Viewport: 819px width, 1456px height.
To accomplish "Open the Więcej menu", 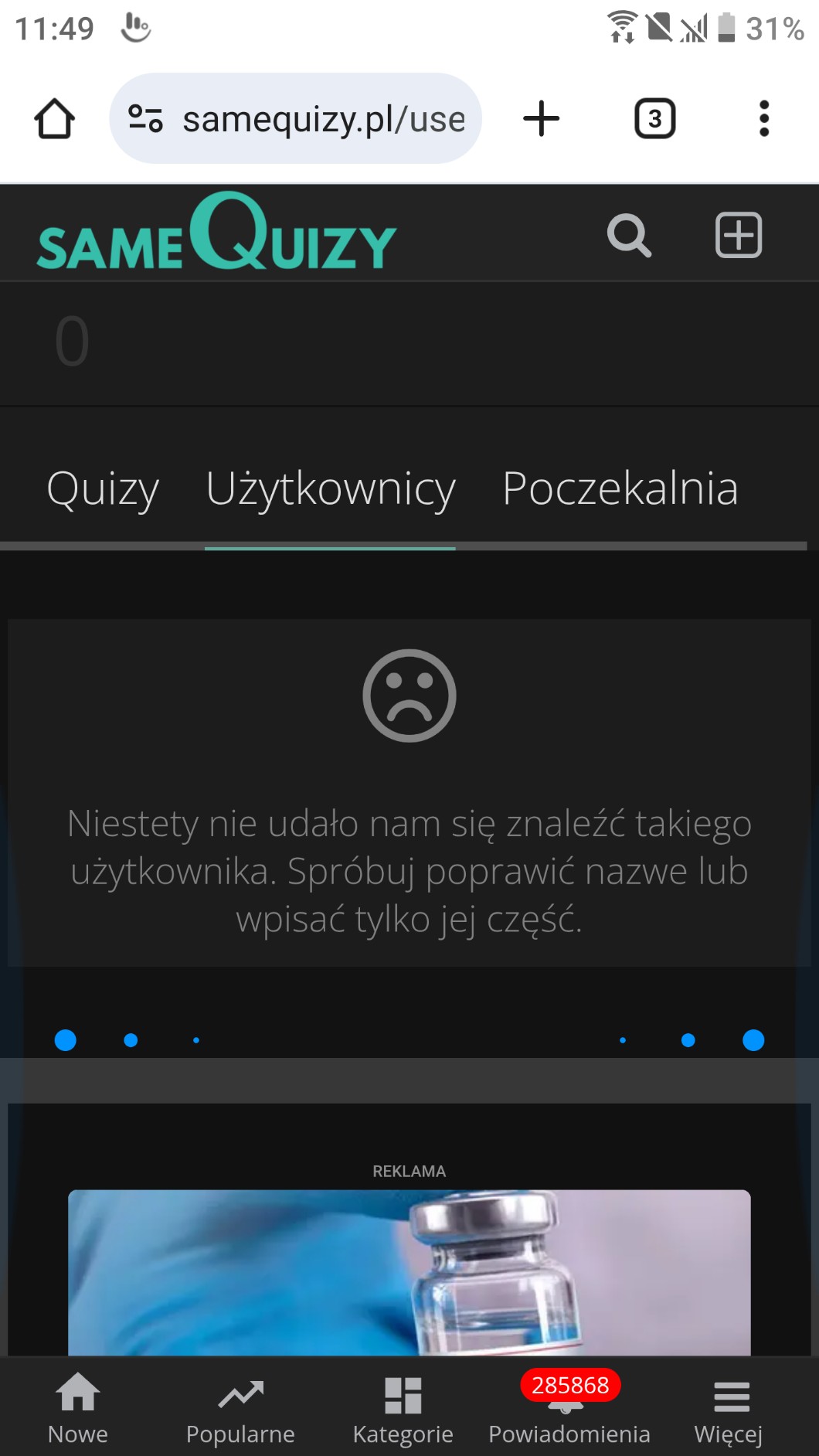I will point(729,1408).
